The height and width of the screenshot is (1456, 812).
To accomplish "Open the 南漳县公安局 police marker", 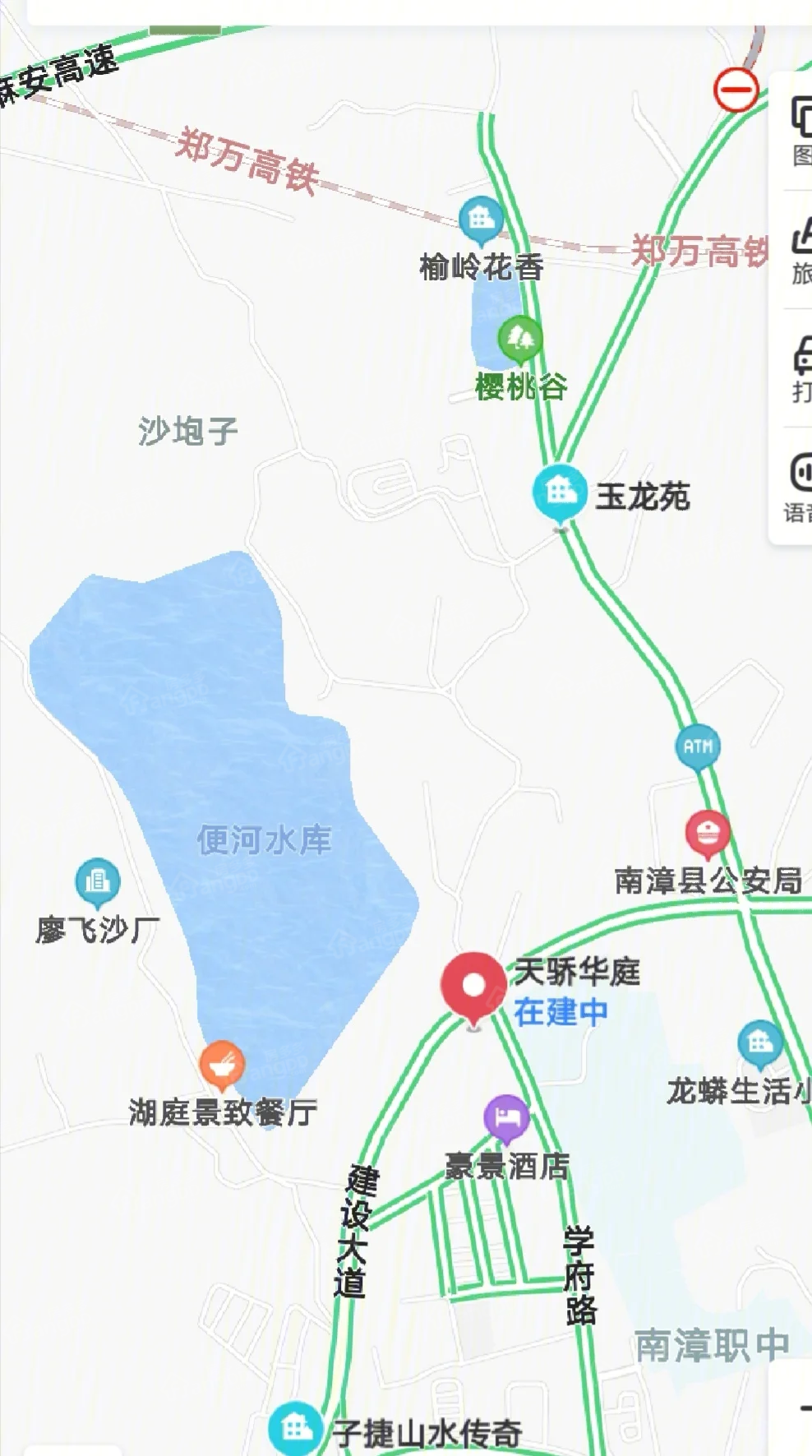I will tap(708, 833).
